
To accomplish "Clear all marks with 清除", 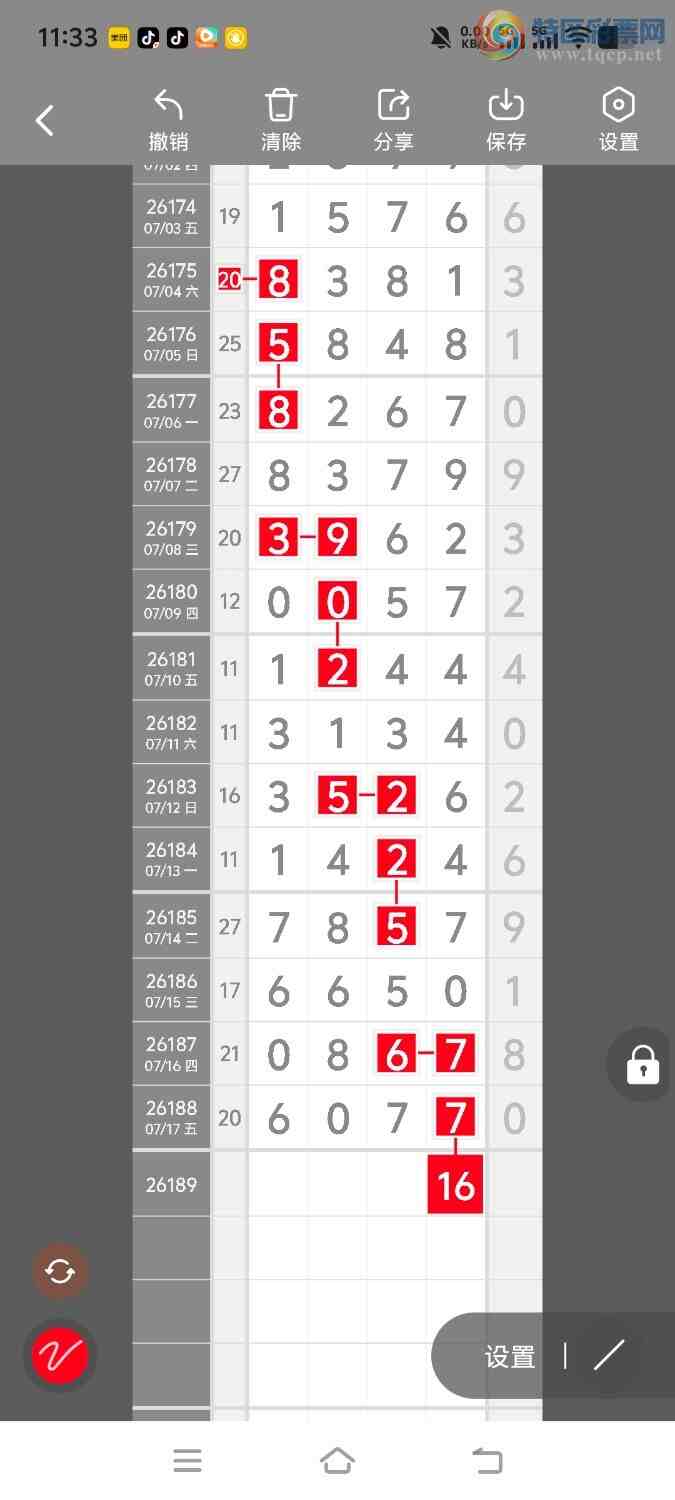I will pos(281,120).
